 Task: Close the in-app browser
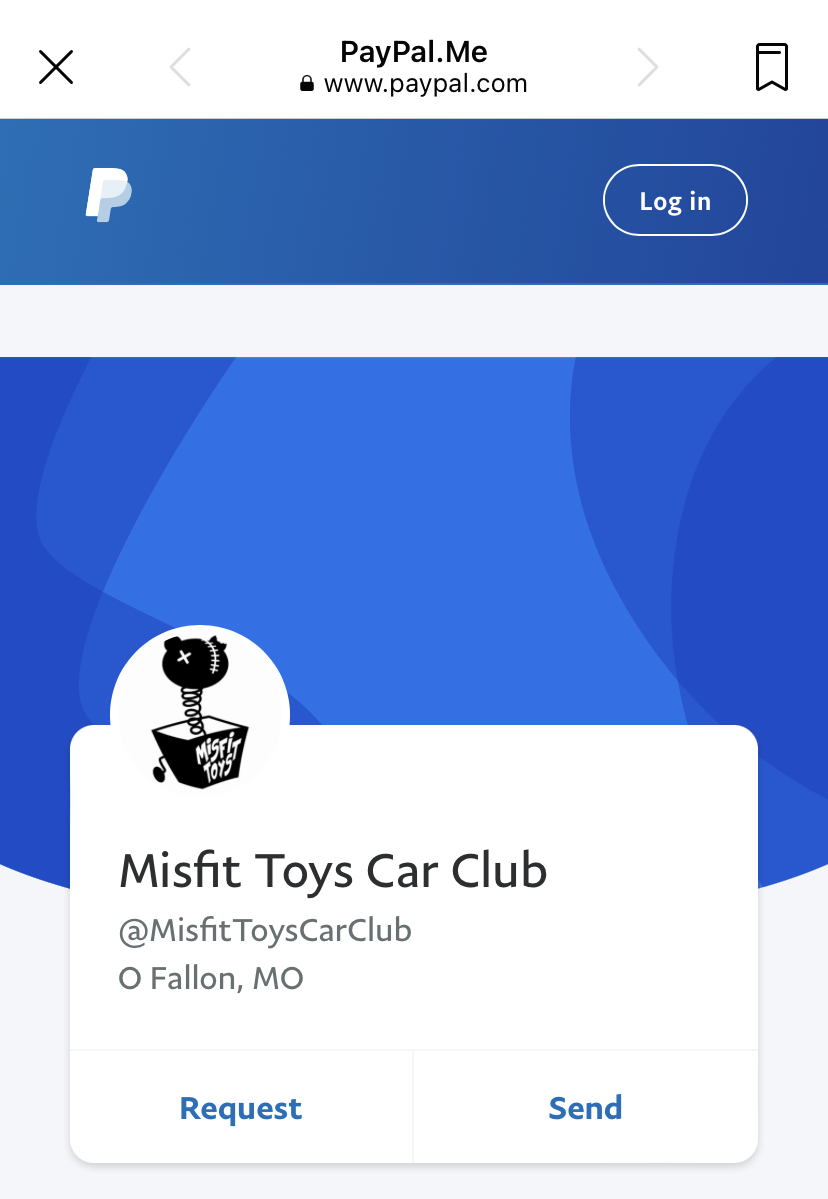[56, 67]
